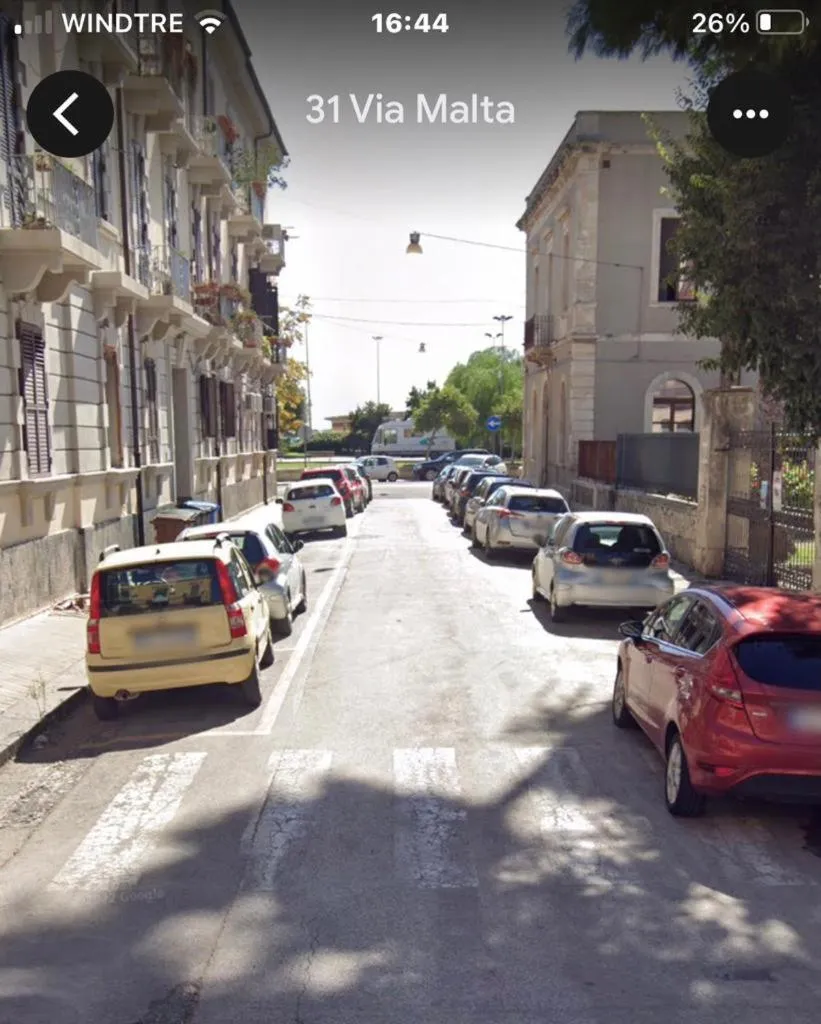Tap the 16:44 clock in the status bar

pyautogui.click(x=410, y=23)
